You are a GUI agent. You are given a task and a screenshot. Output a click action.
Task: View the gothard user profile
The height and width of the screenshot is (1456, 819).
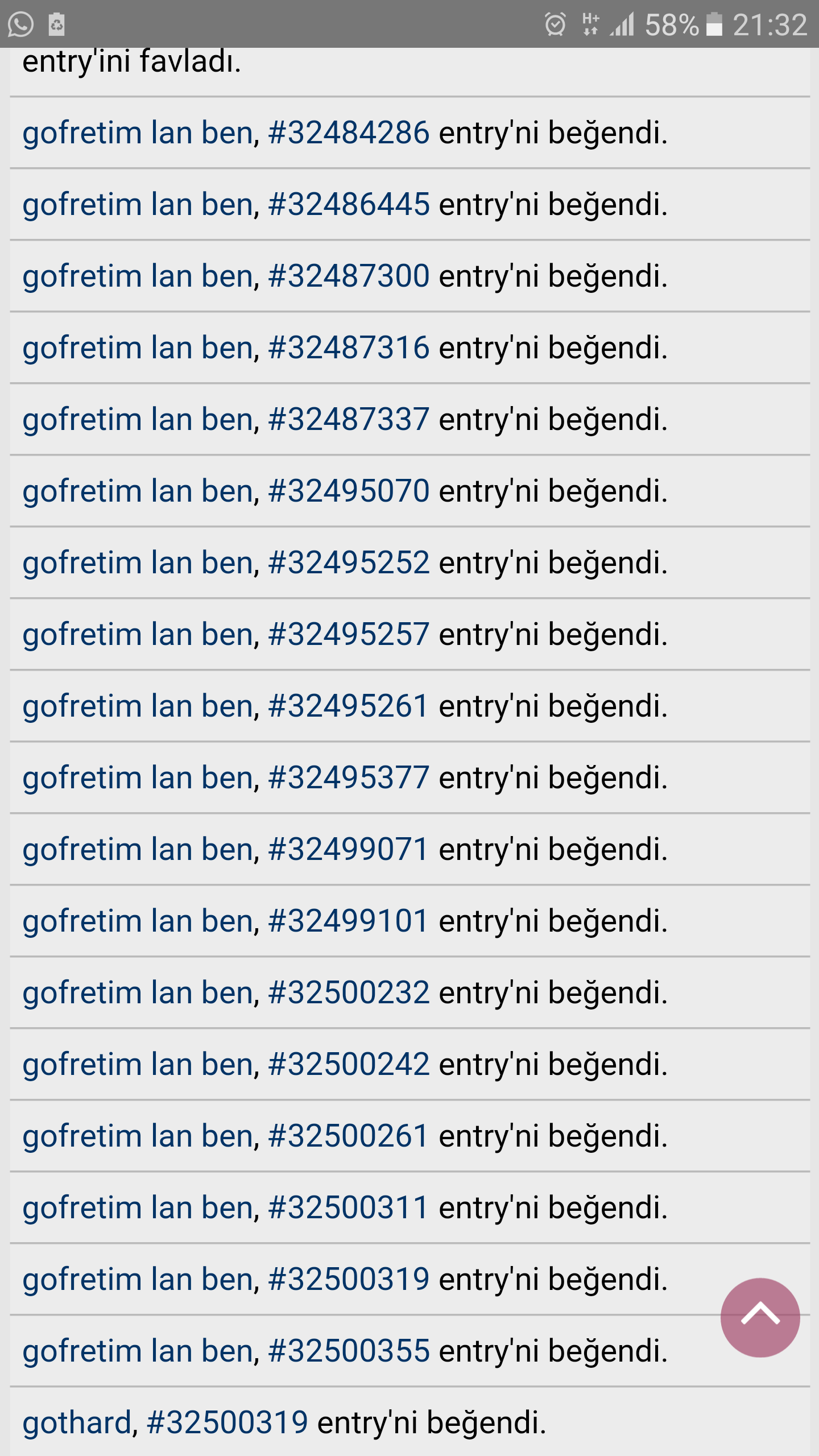pos(77,1423)
